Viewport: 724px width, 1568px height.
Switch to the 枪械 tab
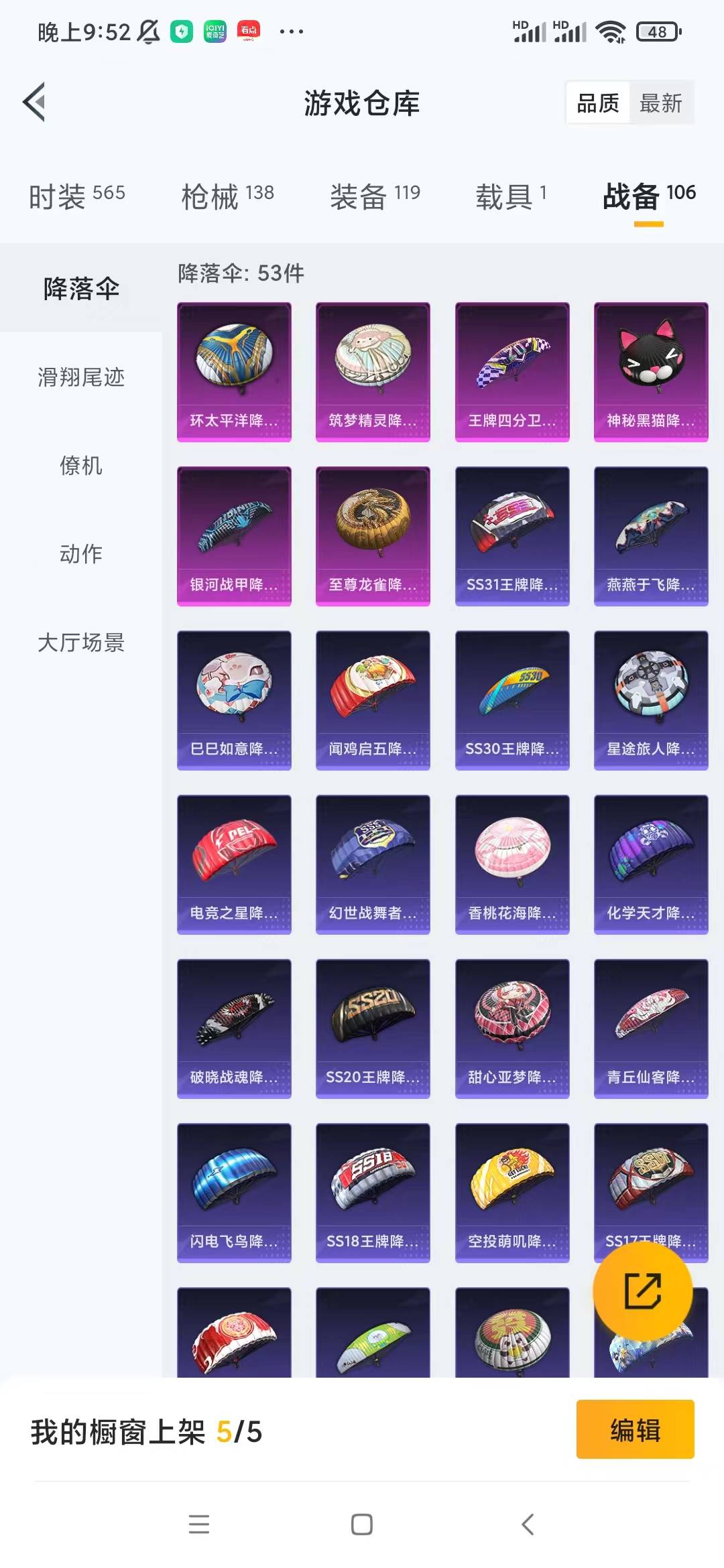pyautogui.click(x=227, y=196)
